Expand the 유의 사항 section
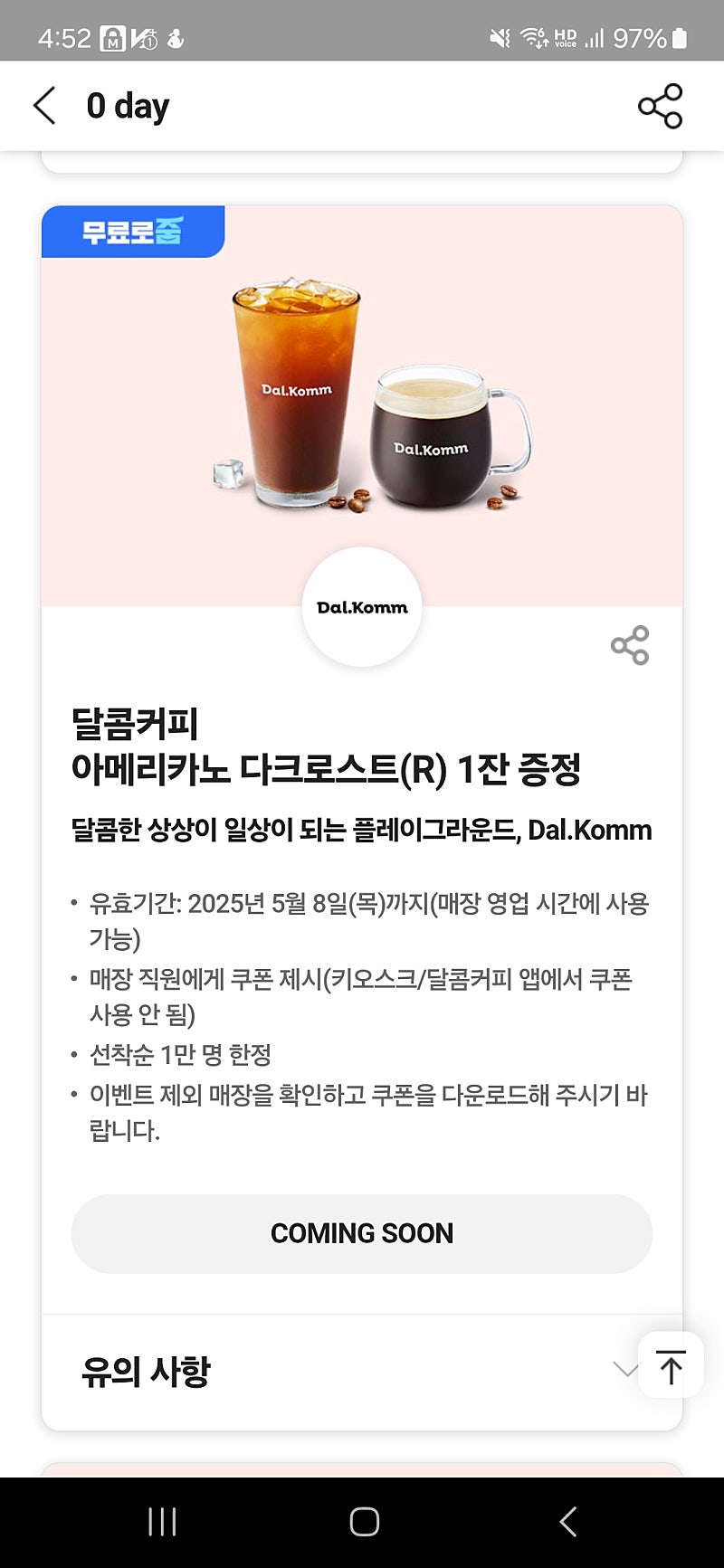 point(362,1372)
